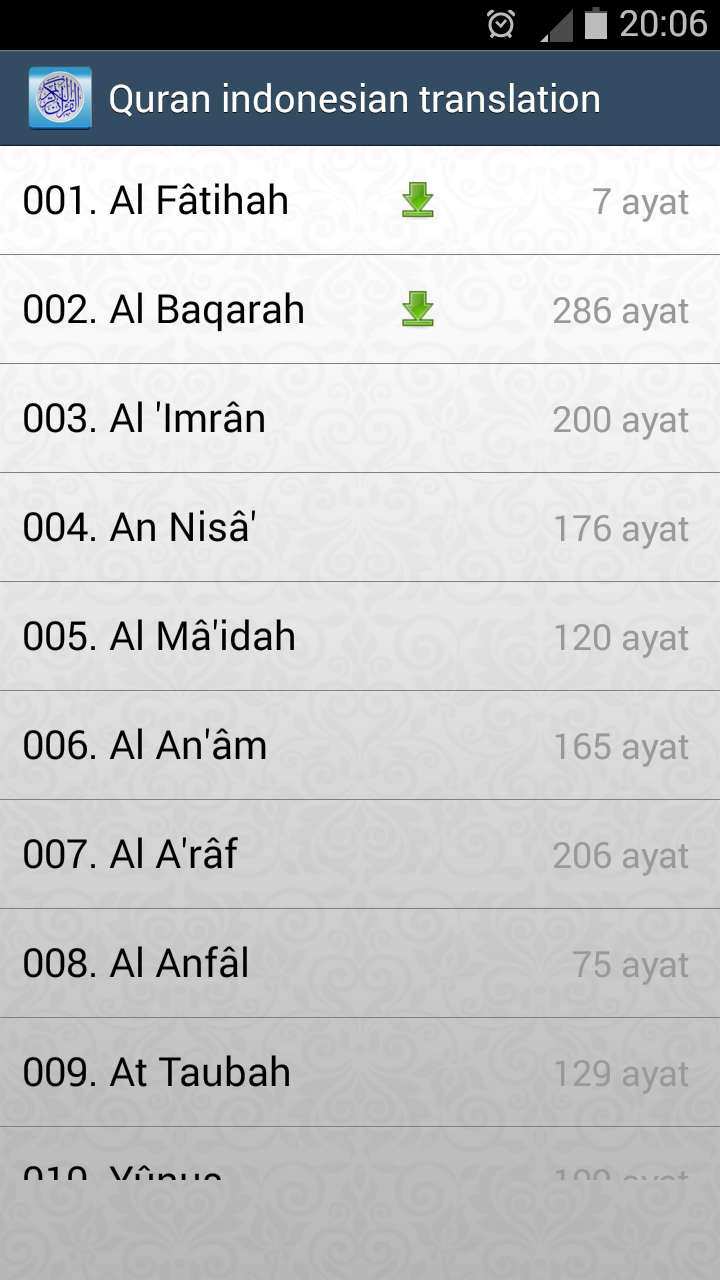Select surah 003. Al 'Imrân
720x1280 pixels.
(x=144, y=419)
